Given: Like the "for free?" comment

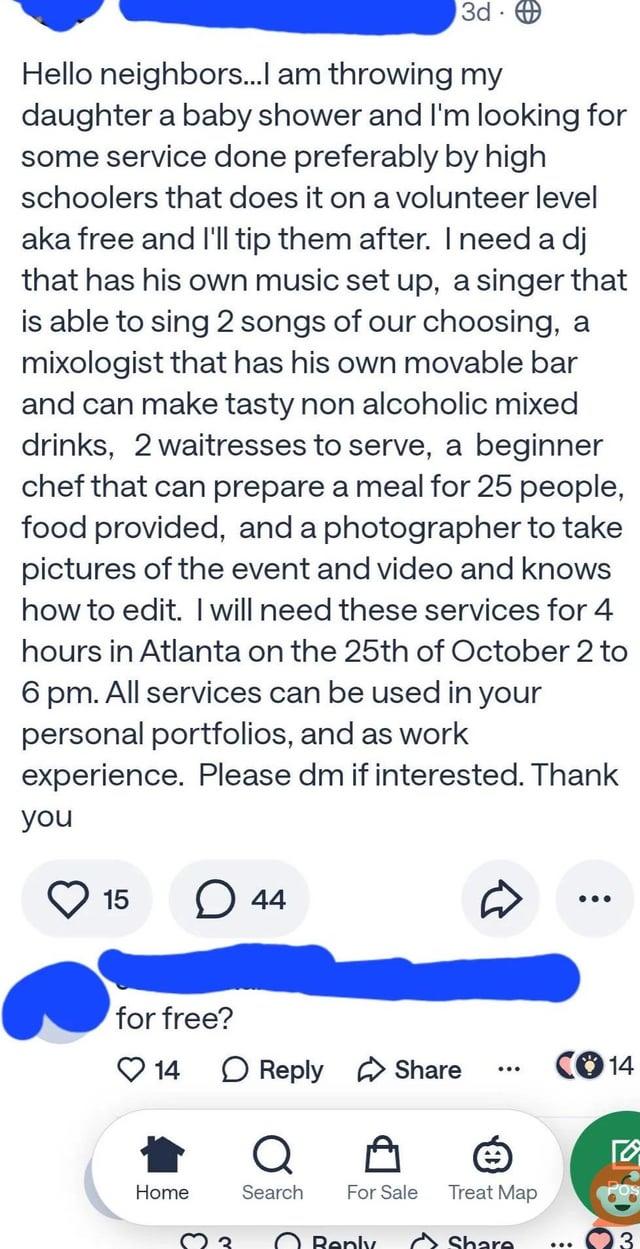Looking at the screenshot, I should (x=148, y=1069).
